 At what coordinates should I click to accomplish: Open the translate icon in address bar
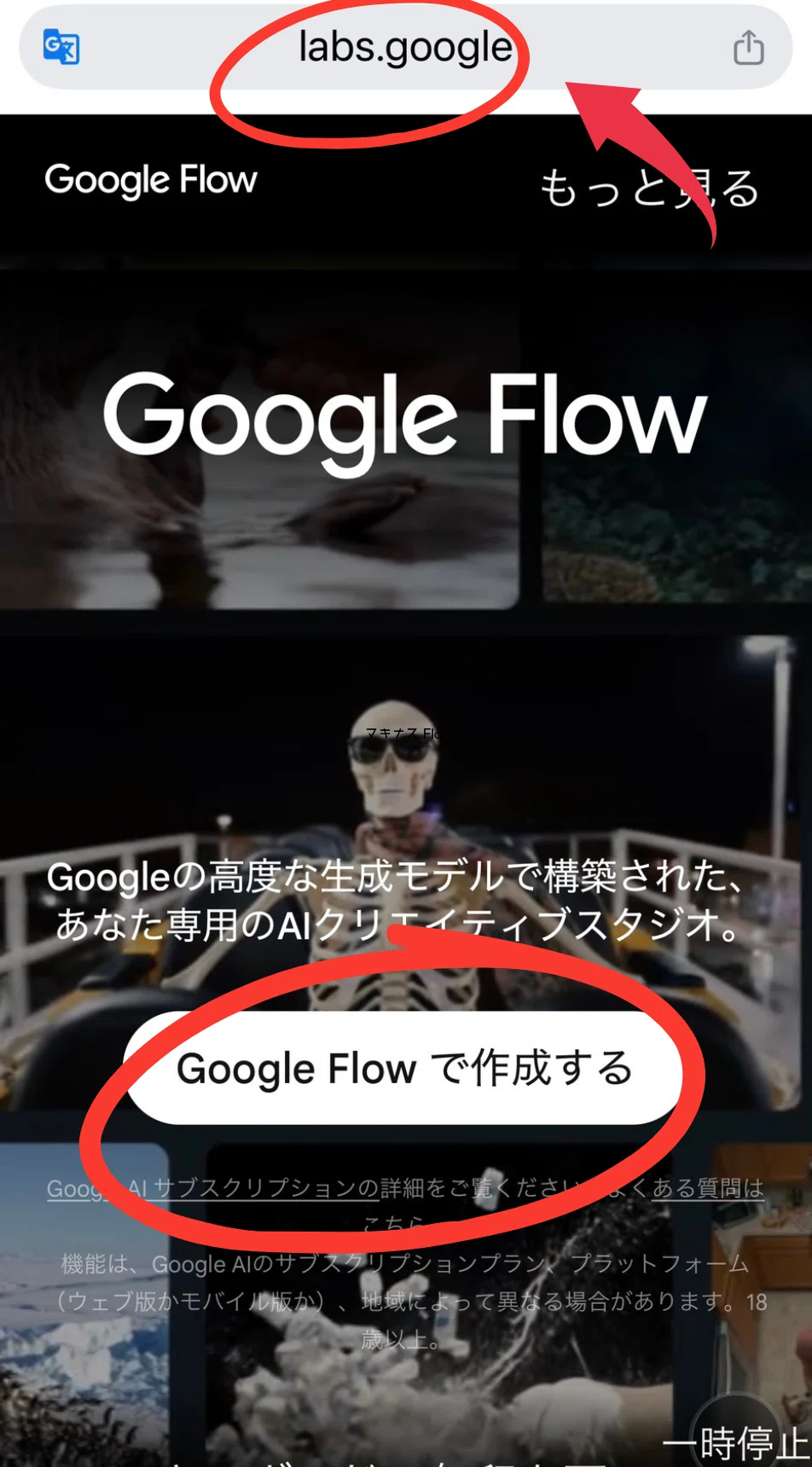click(x=61, y=47)
